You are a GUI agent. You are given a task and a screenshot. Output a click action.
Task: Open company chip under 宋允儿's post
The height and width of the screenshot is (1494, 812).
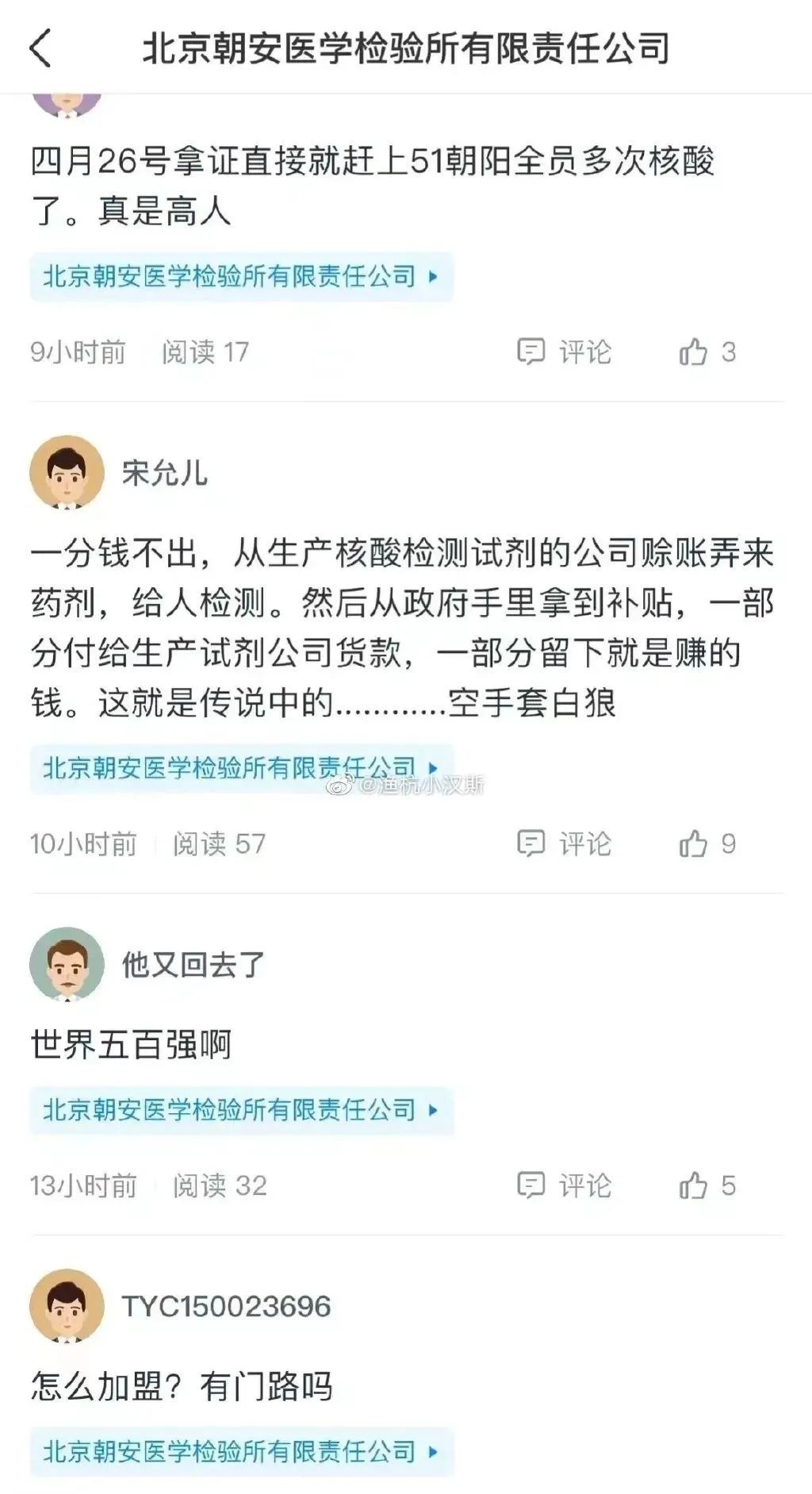coord(241,767)
